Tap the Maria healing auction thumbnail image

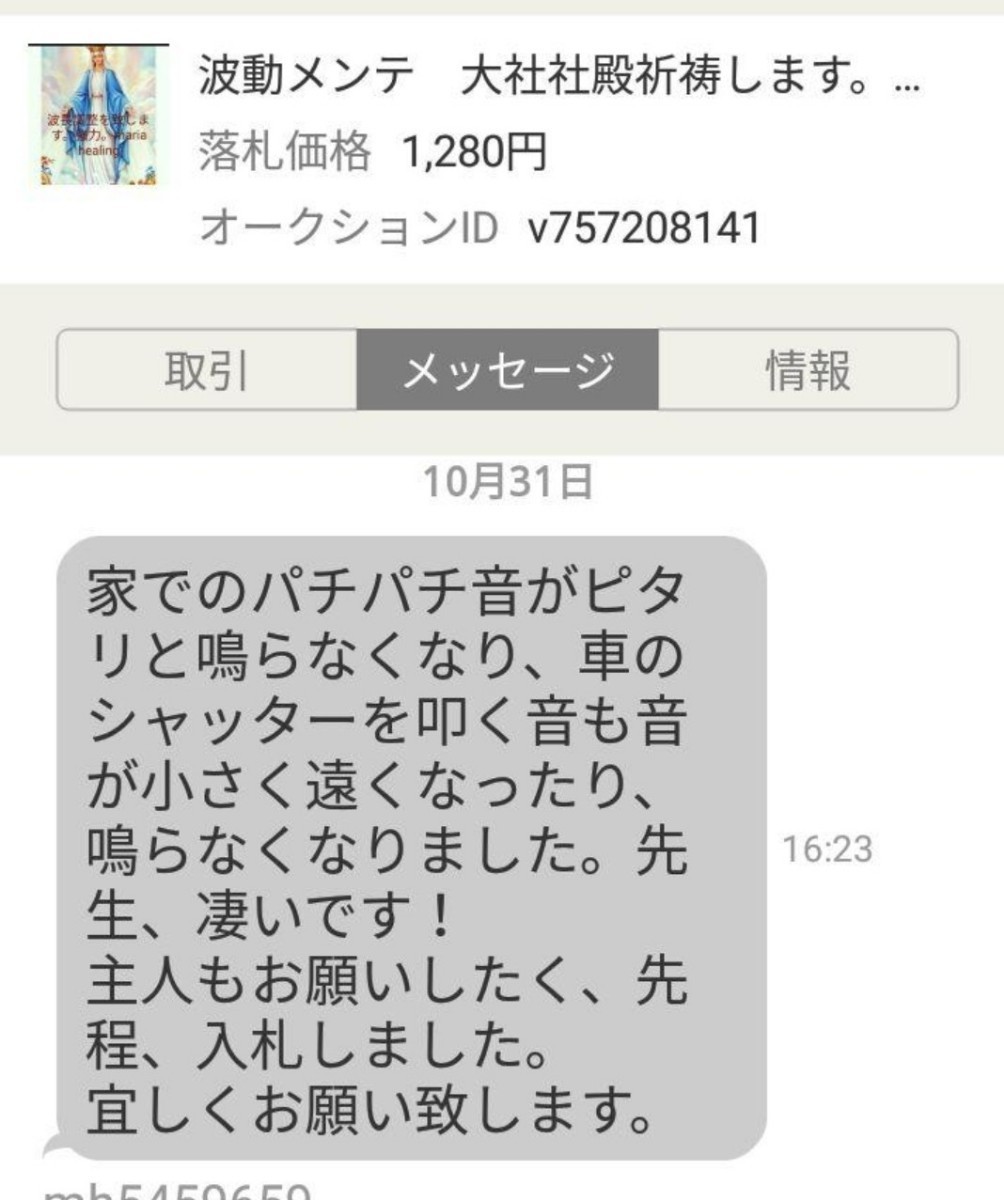pyautogui.click(x=96, y=115)
